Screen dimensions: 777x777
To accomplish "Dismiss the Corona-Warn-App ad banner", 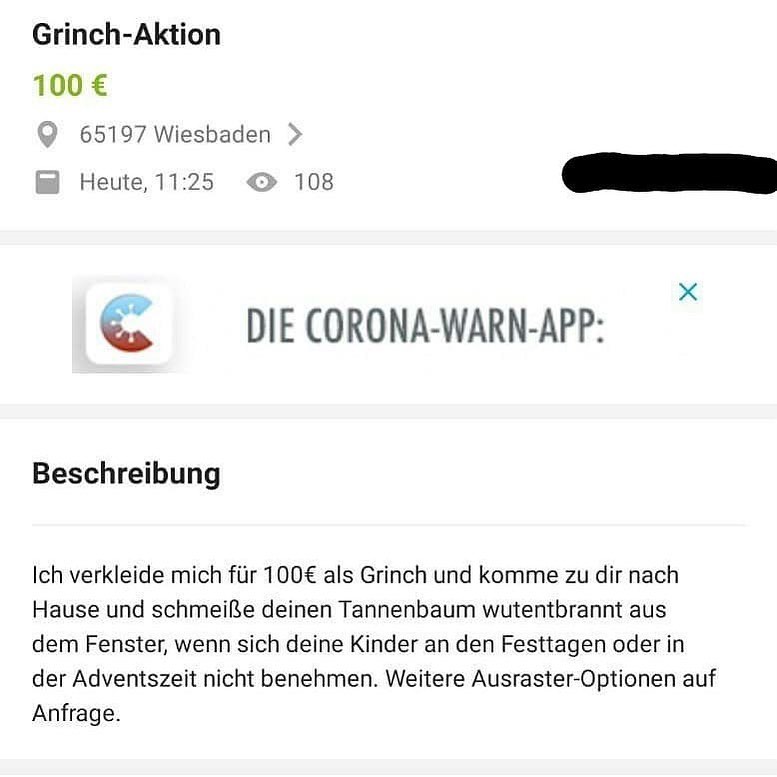I will [688, 292].
